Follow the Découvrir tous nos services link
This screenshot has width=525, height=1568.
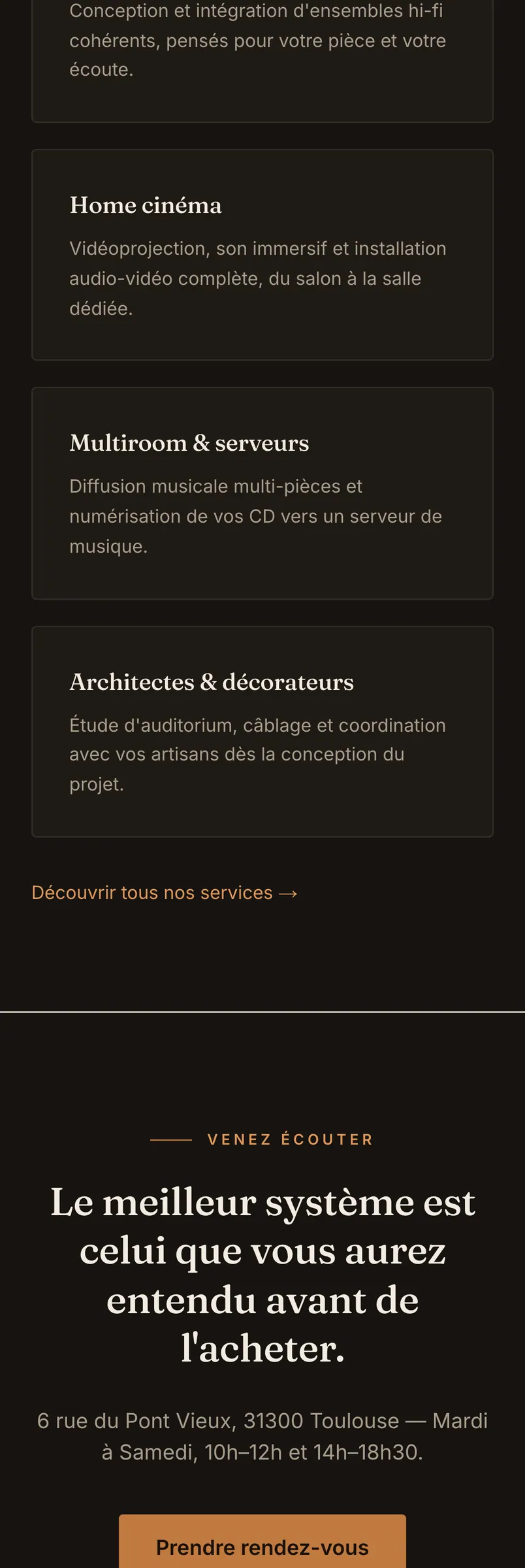(165, 892)
